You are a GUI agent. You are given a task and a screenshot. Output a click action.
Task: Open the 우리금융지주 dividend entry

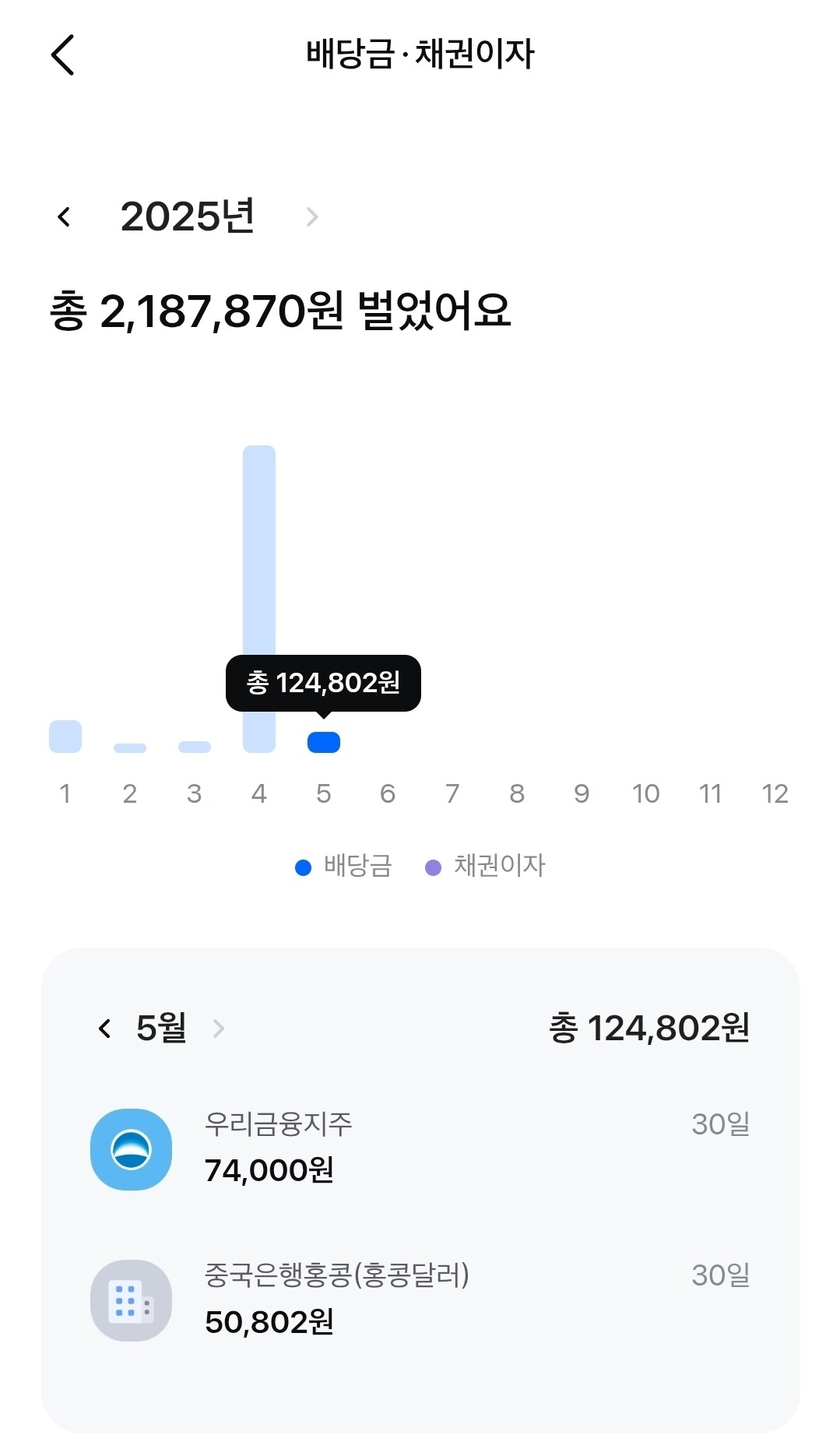[420, 1148]
